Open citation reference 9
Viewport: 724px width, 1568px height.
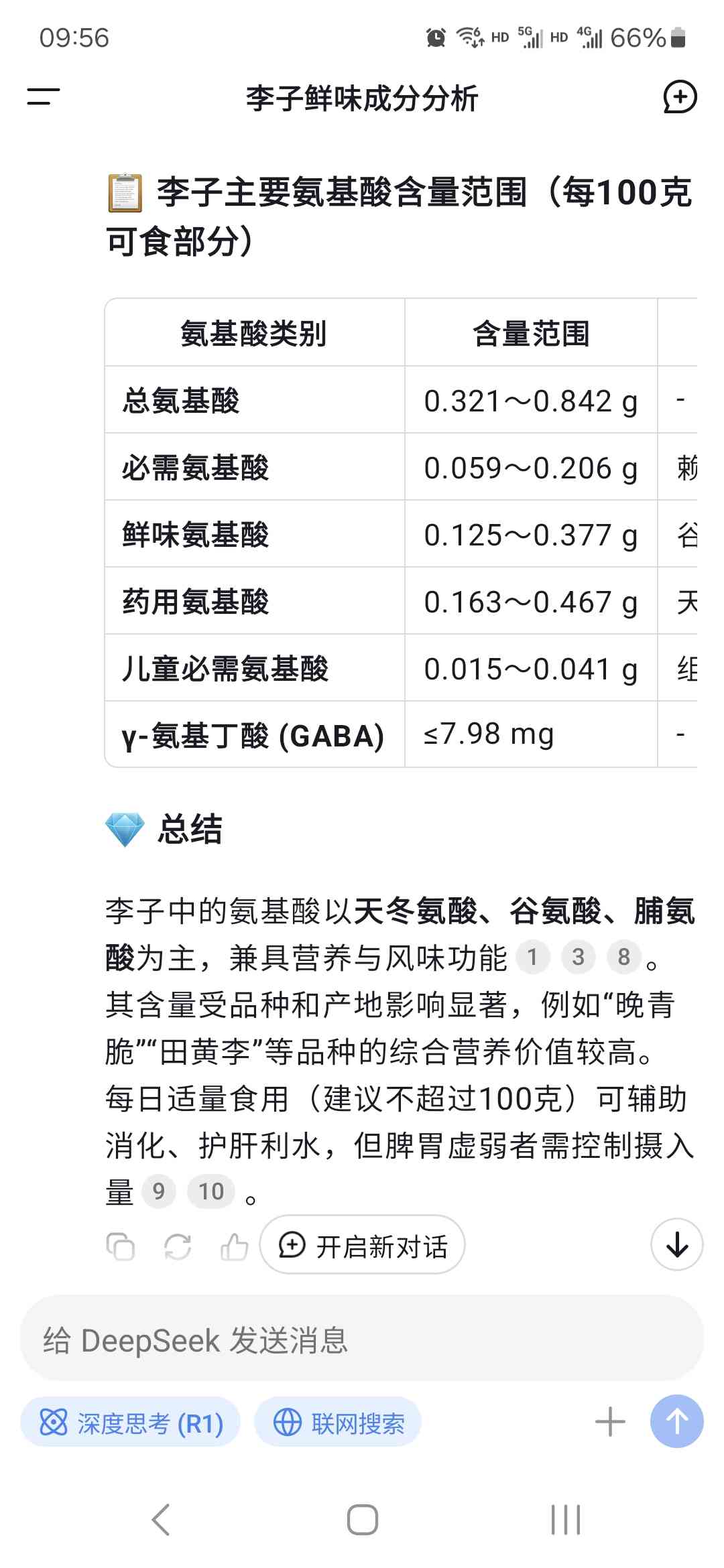click(159, 1191)
